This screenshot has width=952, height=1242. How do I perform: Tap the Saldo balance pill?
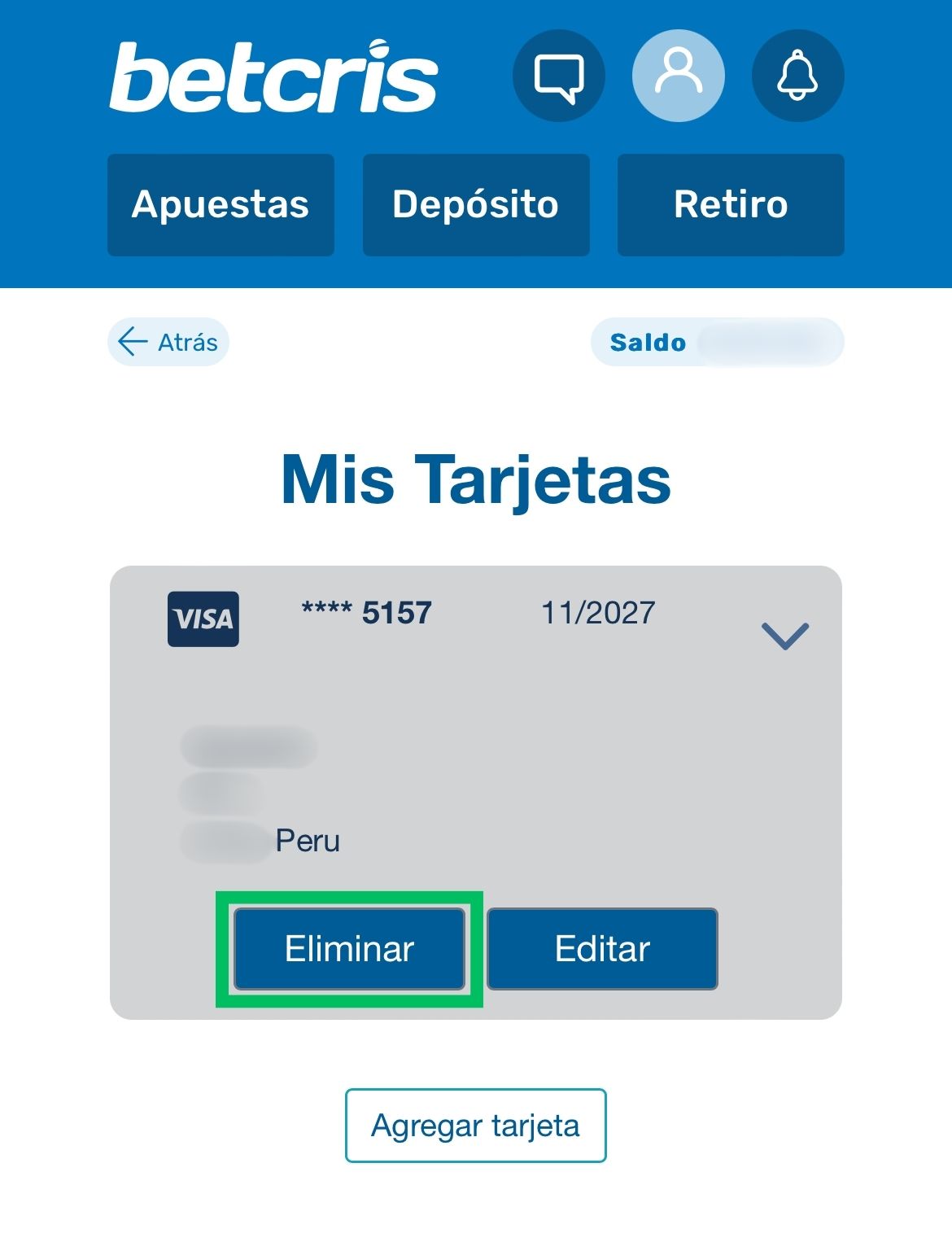pyautogui.click(x=717, y=342)
